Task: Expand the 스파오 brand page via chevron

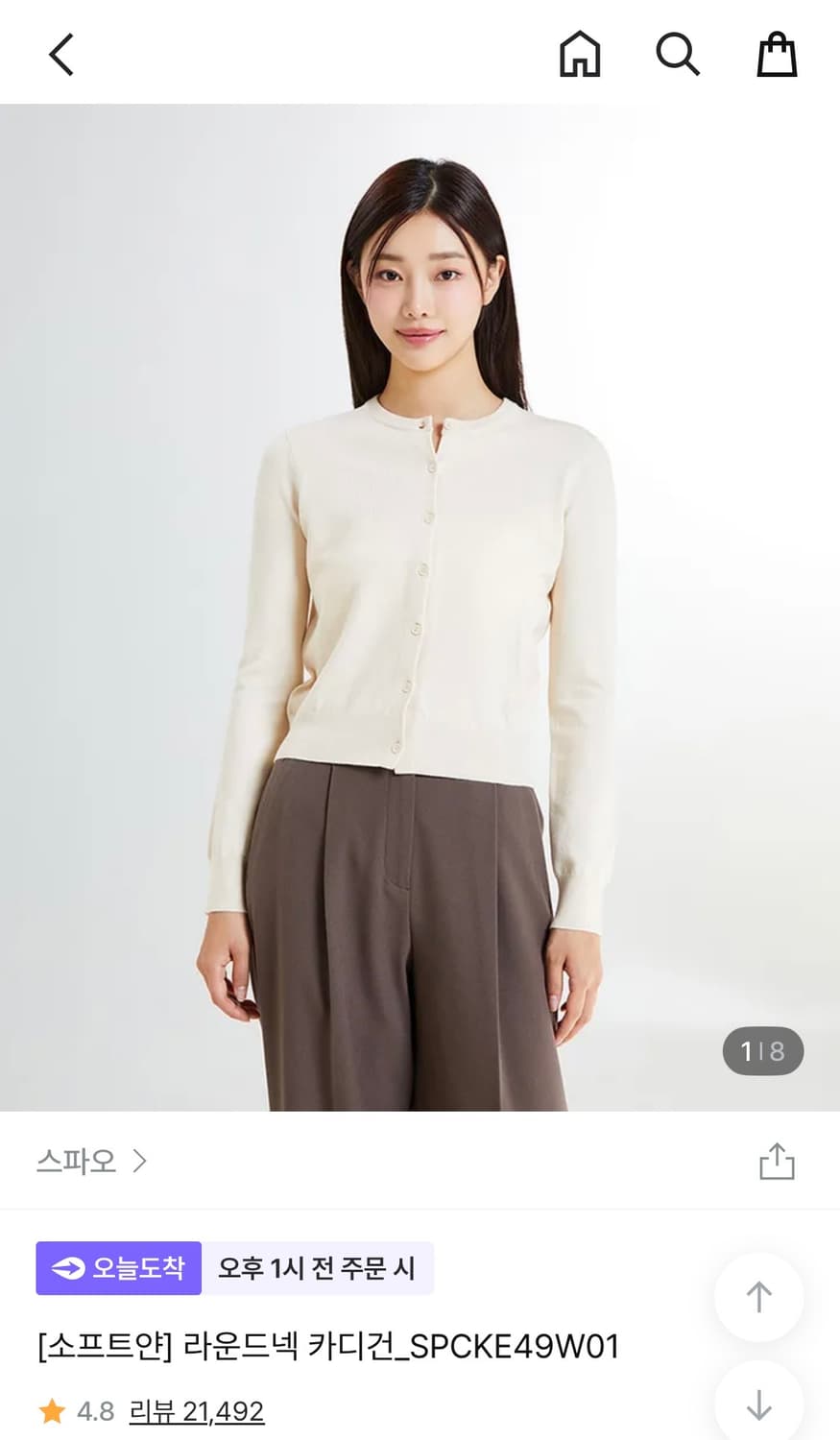Action: pos(140,1161)
